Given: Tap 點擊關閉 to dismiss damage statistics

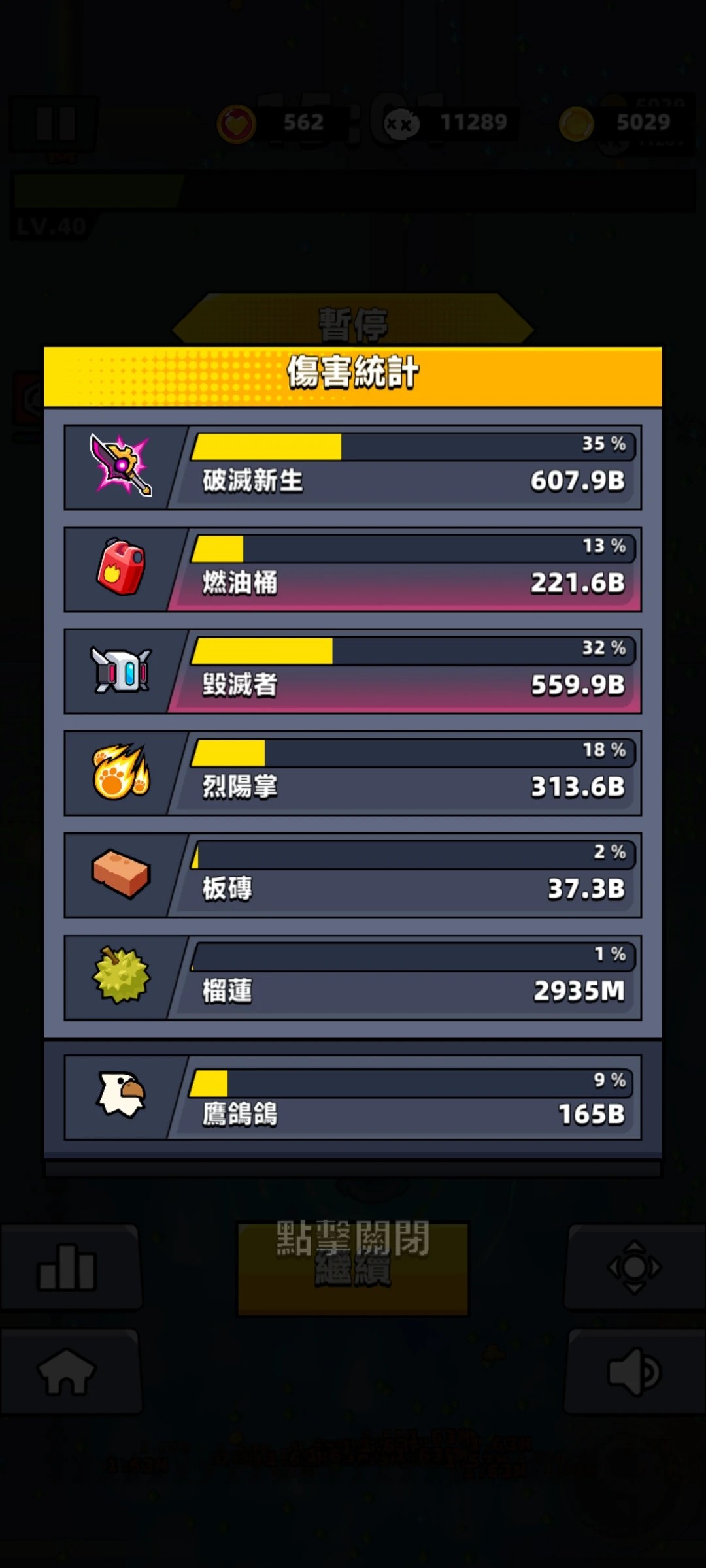Looking at the screenshot, I should click(x=353, y=1238).
